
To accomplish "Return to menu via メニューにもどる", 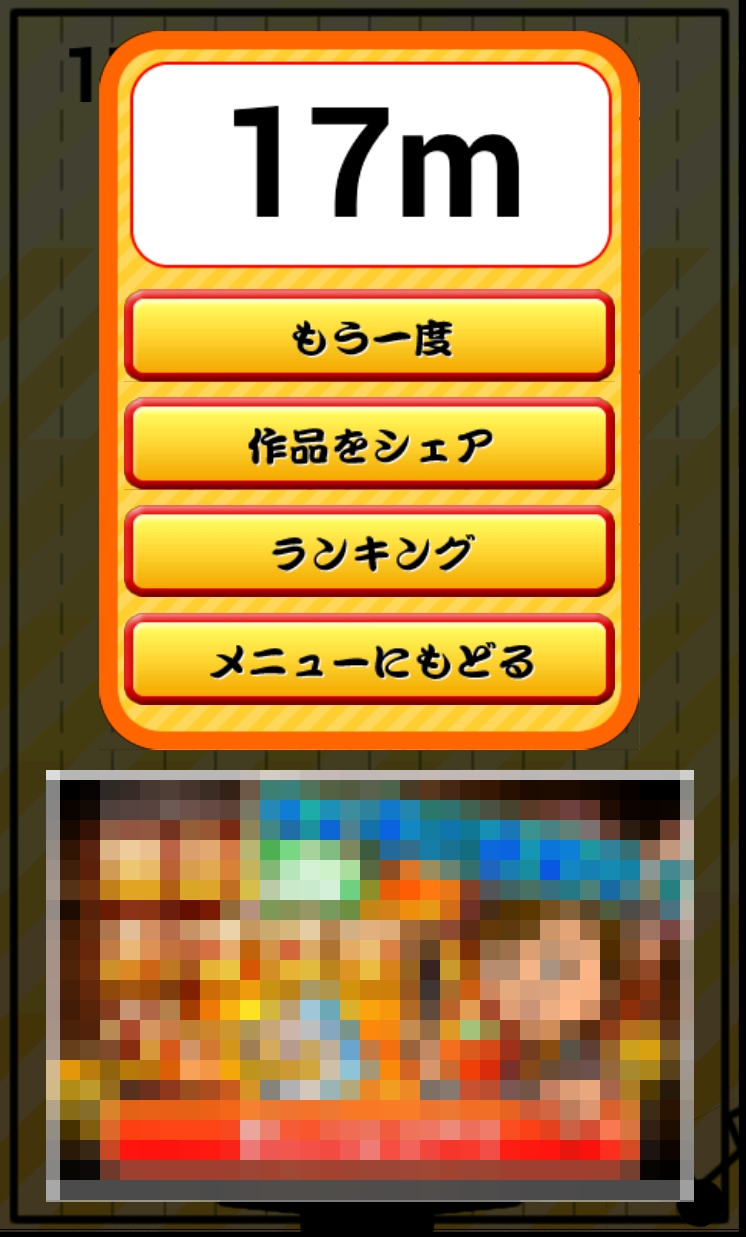I will click(x=369, y=660).
